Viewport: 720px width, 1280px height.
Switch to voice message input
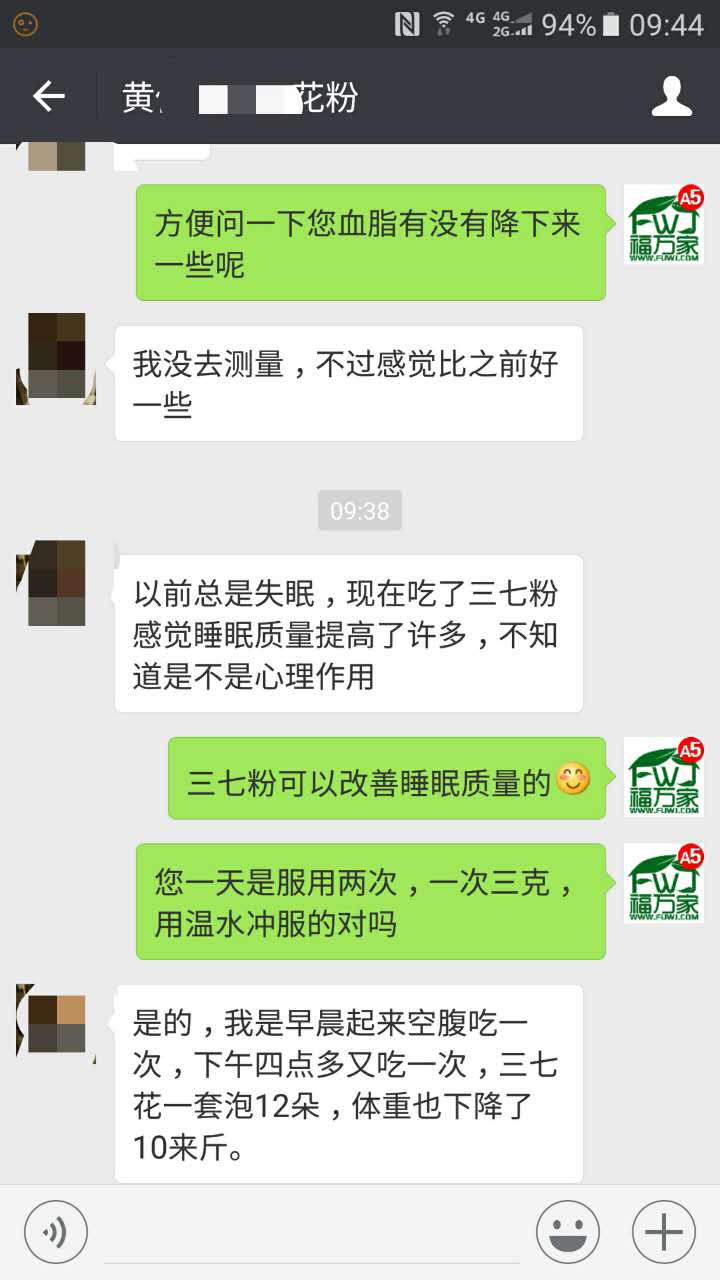pyautogui.click(x=56, y=1231)
